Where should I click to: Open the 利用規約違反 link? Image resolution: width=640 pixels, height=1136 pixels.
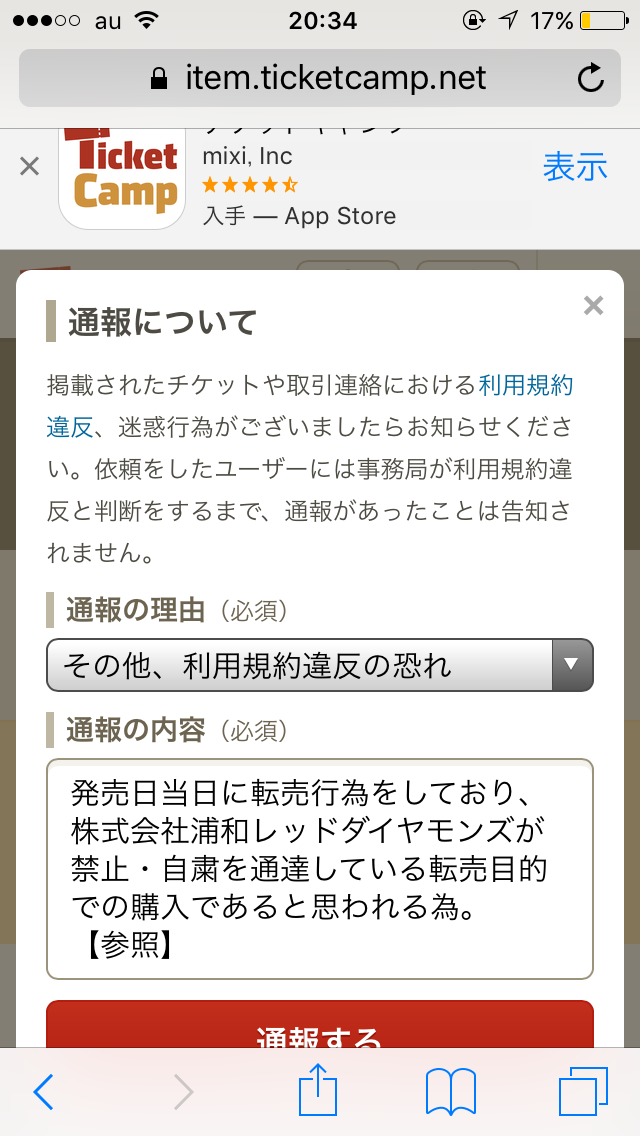pos(525,385)
